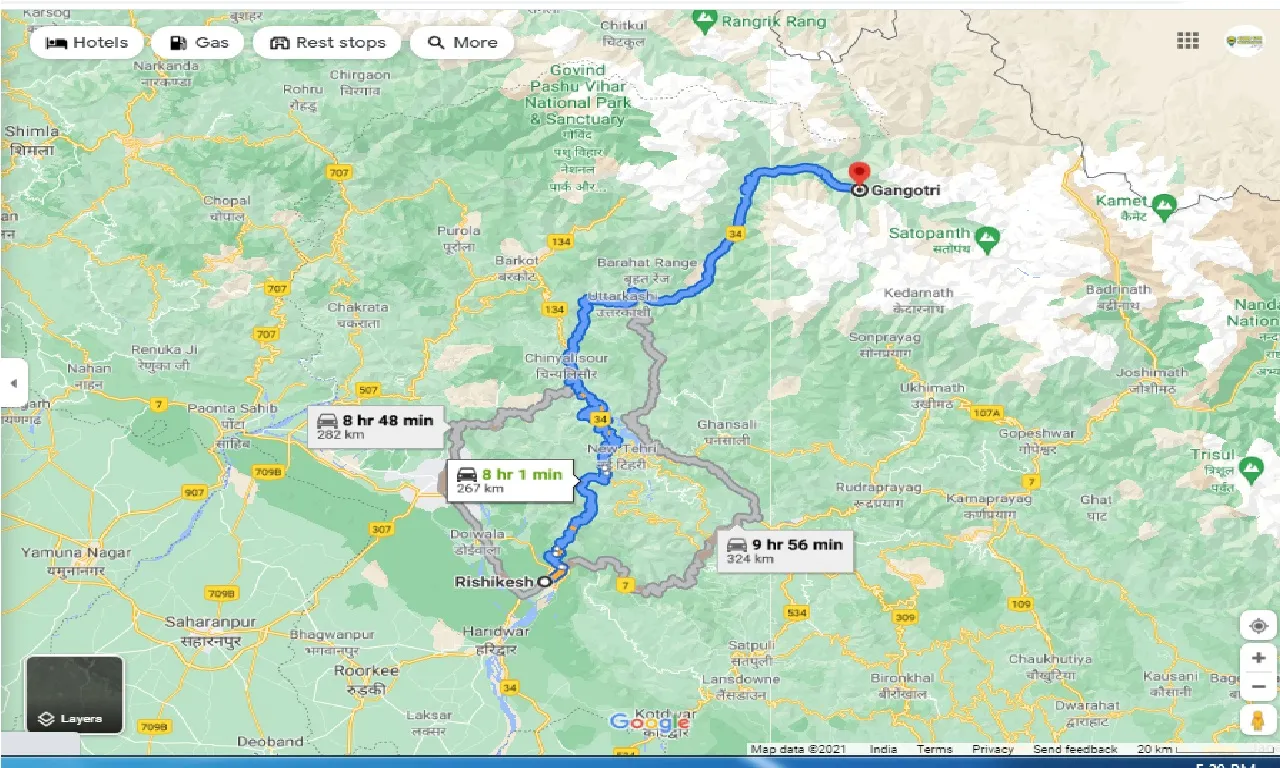
Task: Center map on your location
Action: 1257,626
